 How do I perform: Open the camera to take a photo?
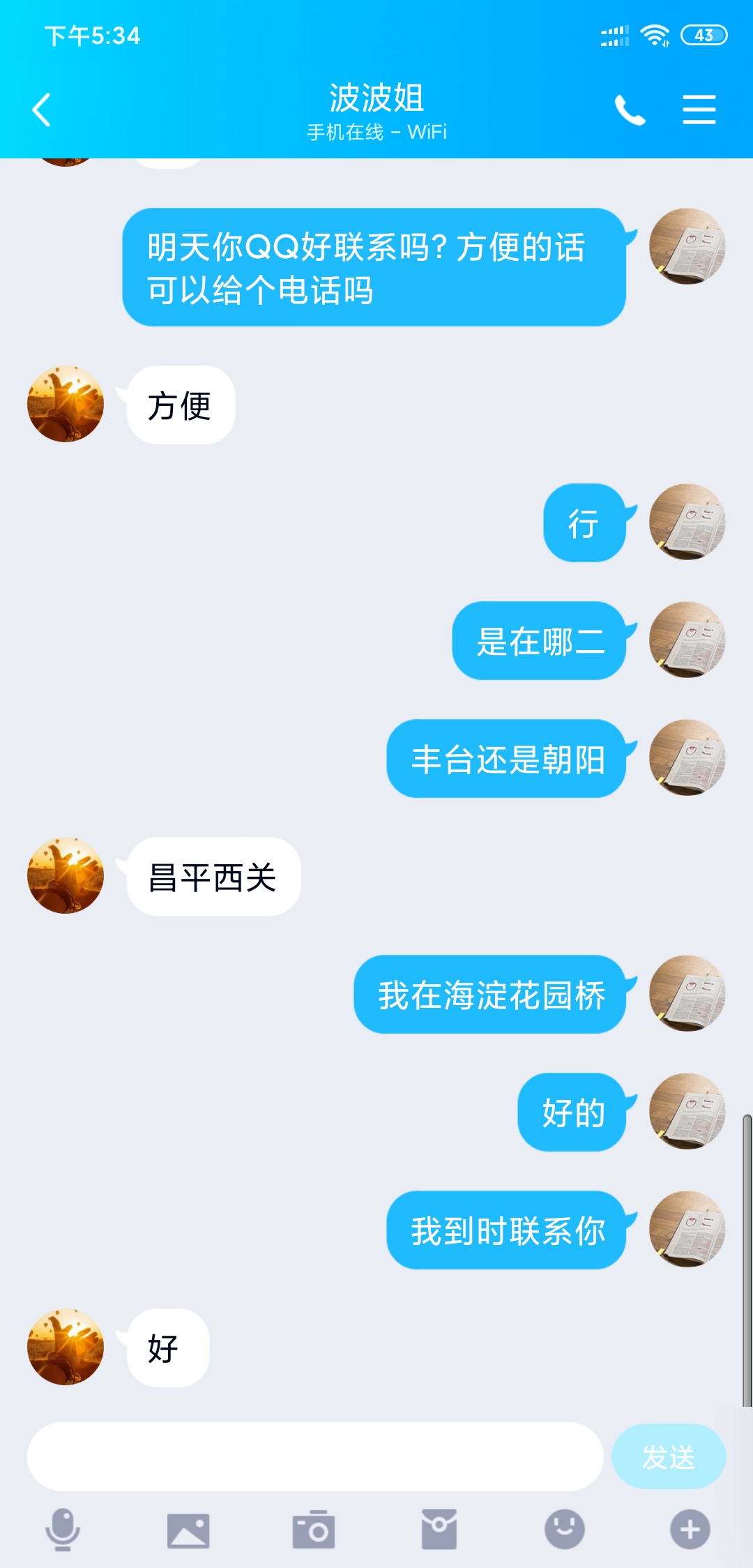314,1530
